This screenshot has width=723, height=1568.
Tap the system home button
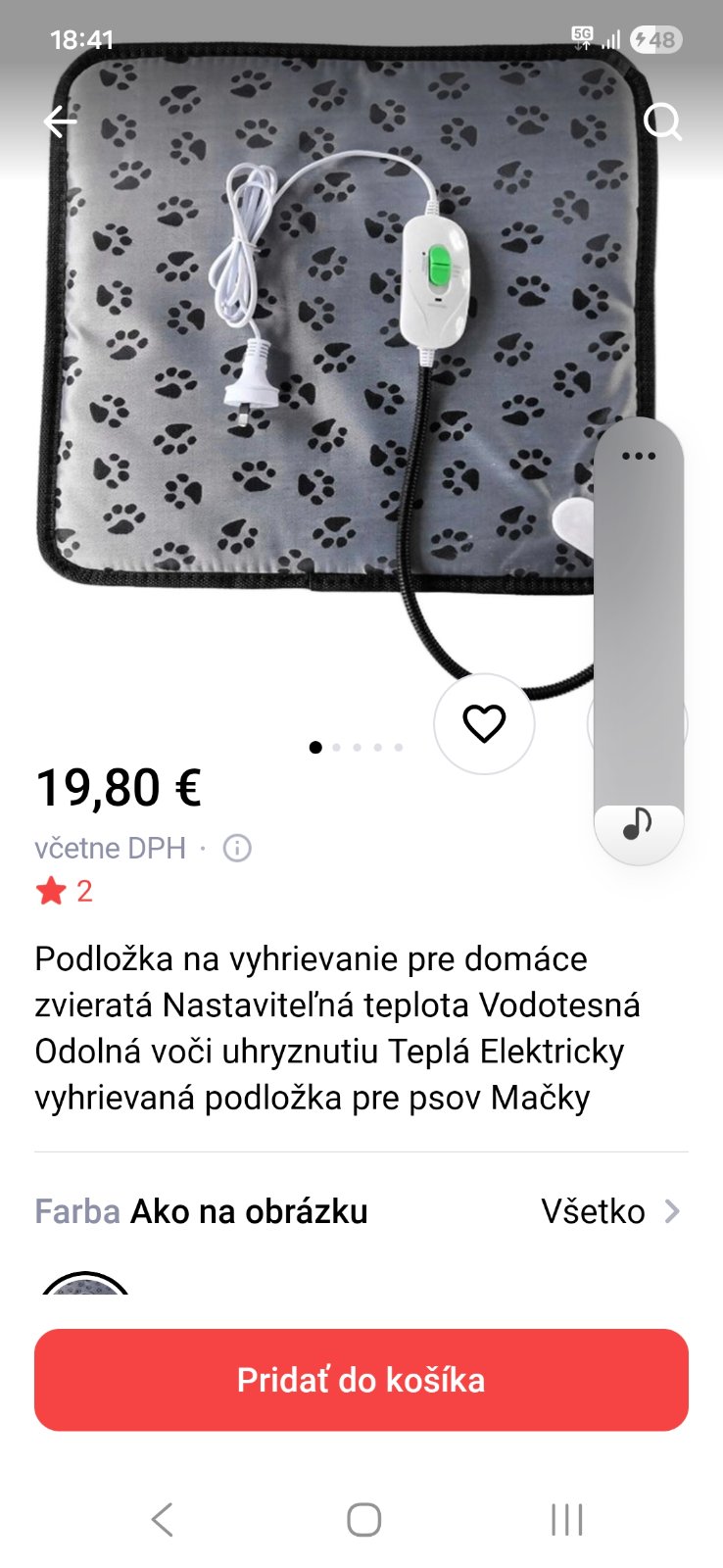coord(363,1520)
